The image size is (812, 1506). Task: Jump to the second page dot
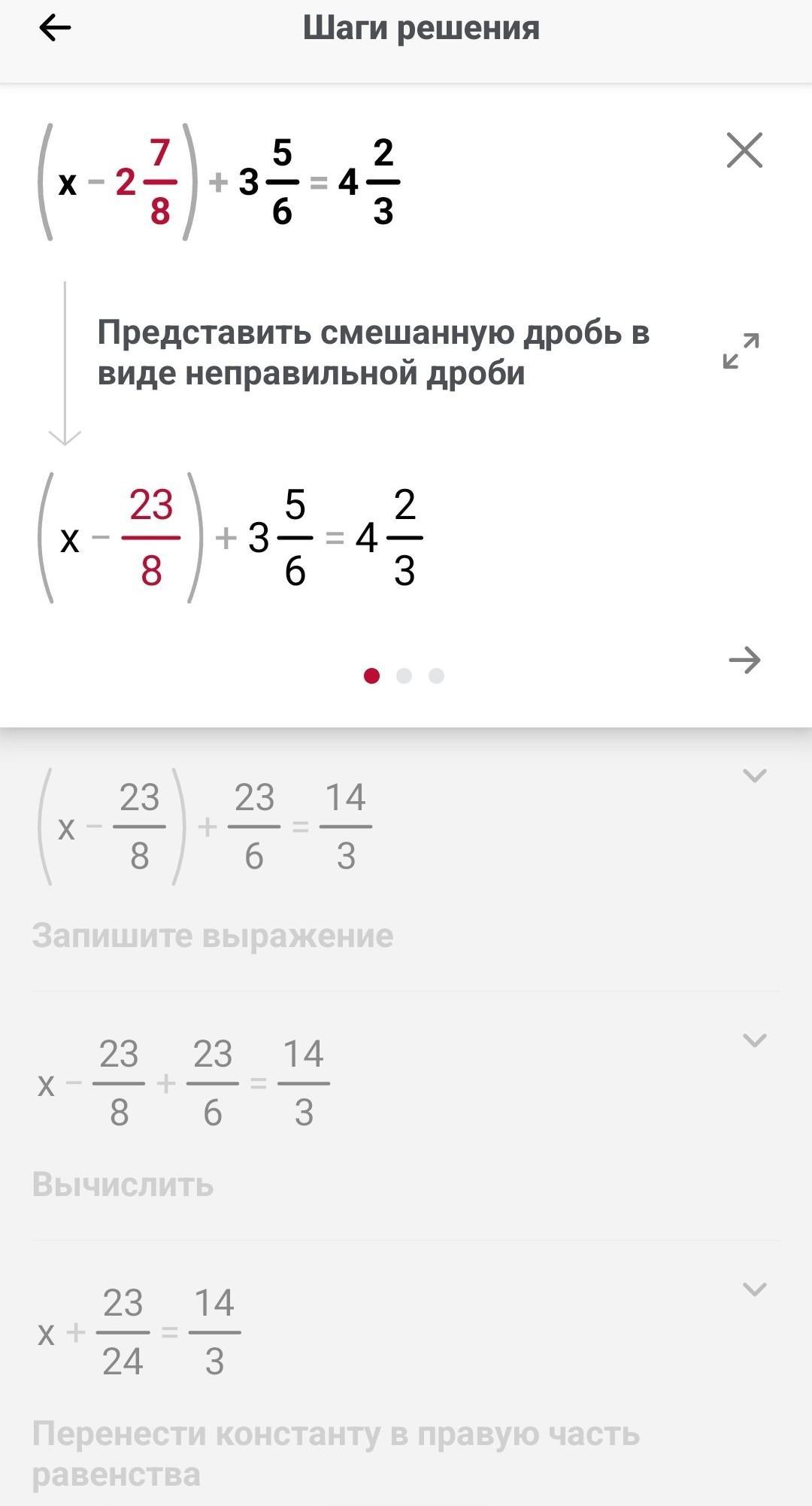click(404, 676)
